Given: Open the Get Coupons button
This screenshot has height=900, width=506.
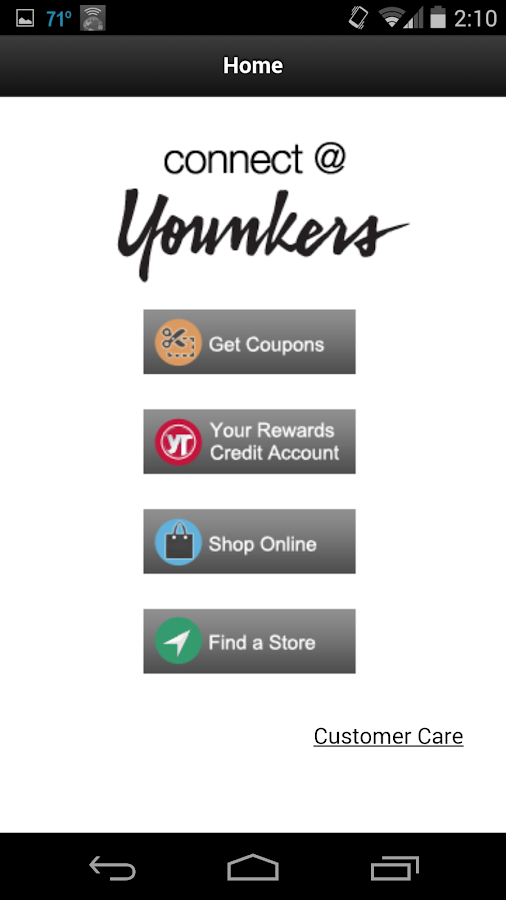Looking at the screenshot, I should (x=250, y=342).
